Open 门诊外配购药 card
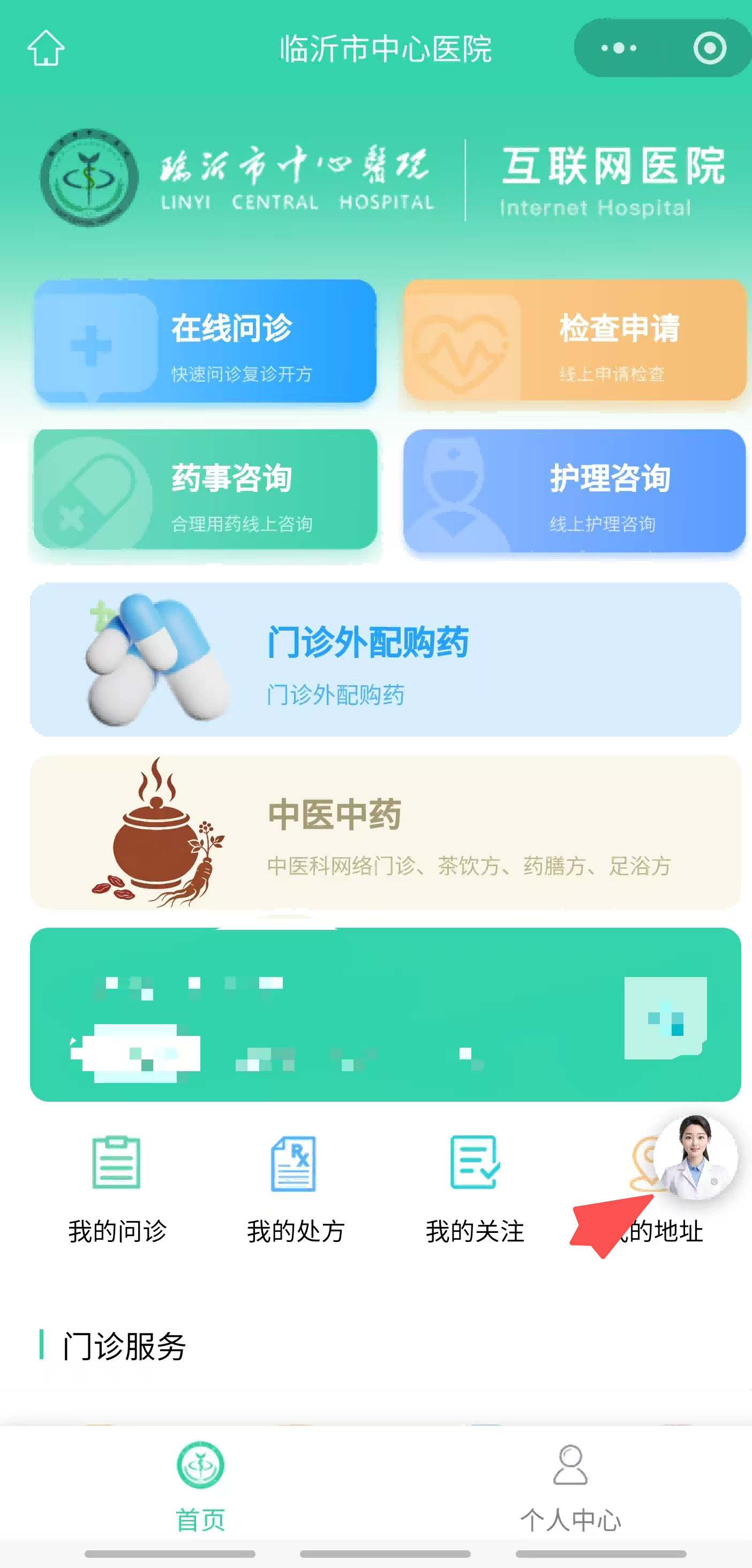This screenshot has height=1568, width=752. tap(385, 659)
